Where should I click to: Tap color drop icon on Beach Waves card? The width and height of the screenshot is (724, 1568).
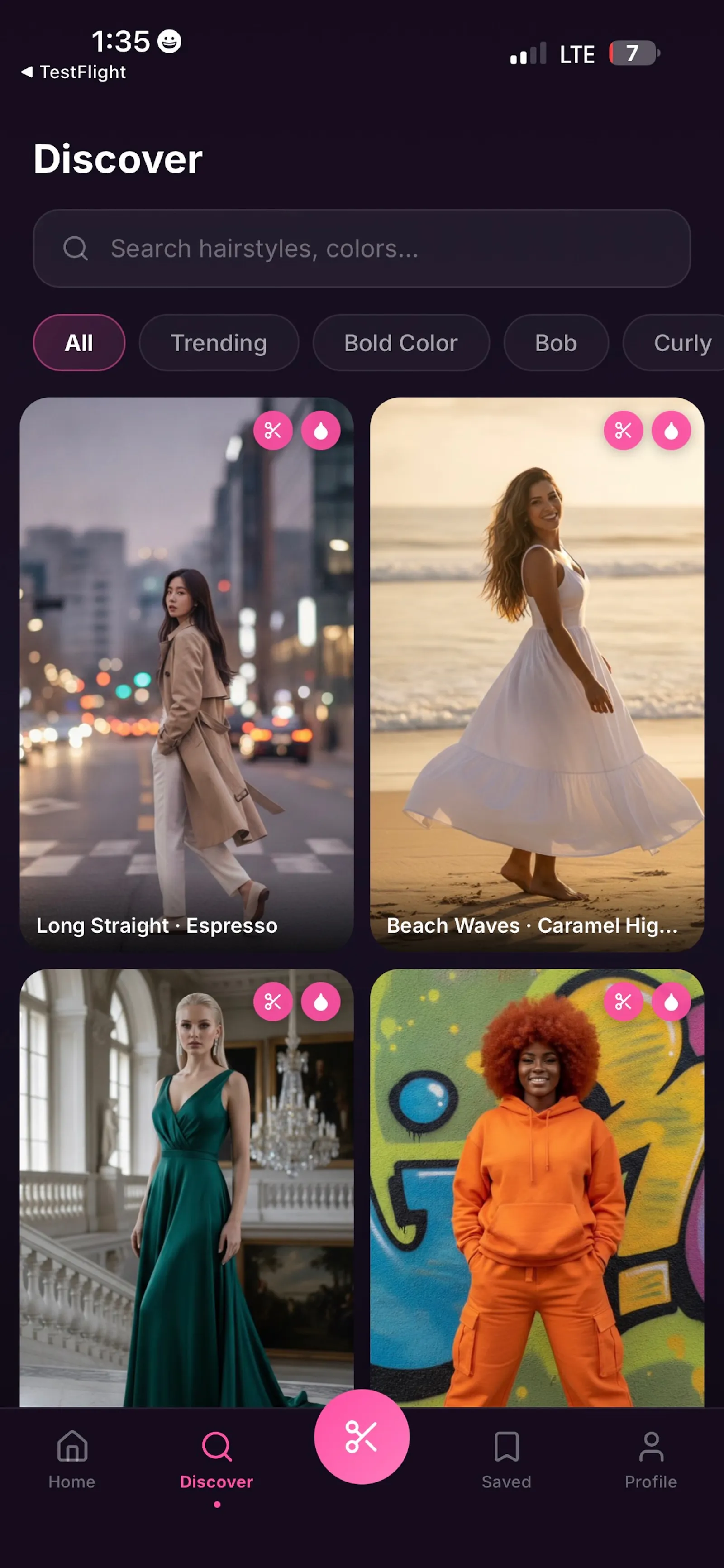[x=671, y=430]
